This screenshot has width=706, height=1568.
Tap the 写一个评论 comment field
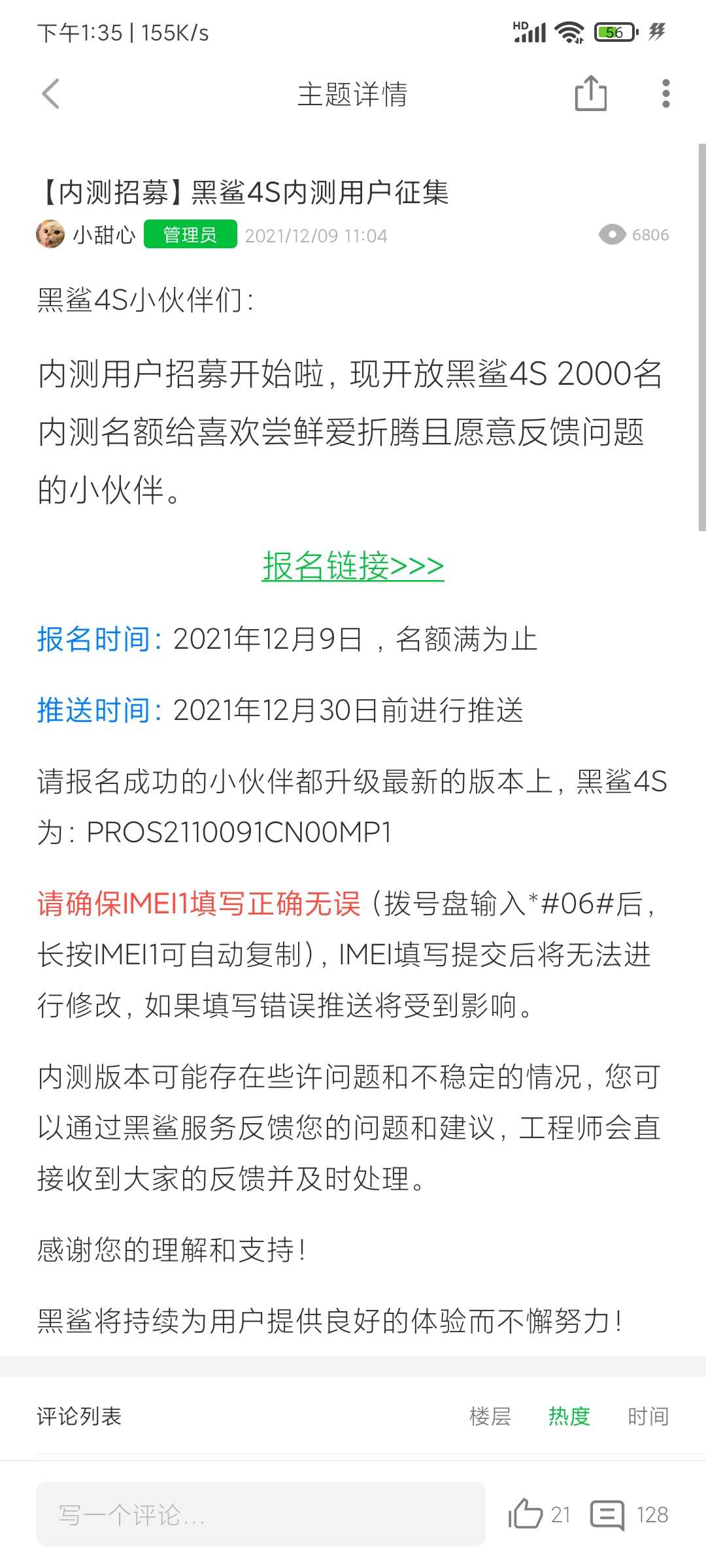(261, 1514)
